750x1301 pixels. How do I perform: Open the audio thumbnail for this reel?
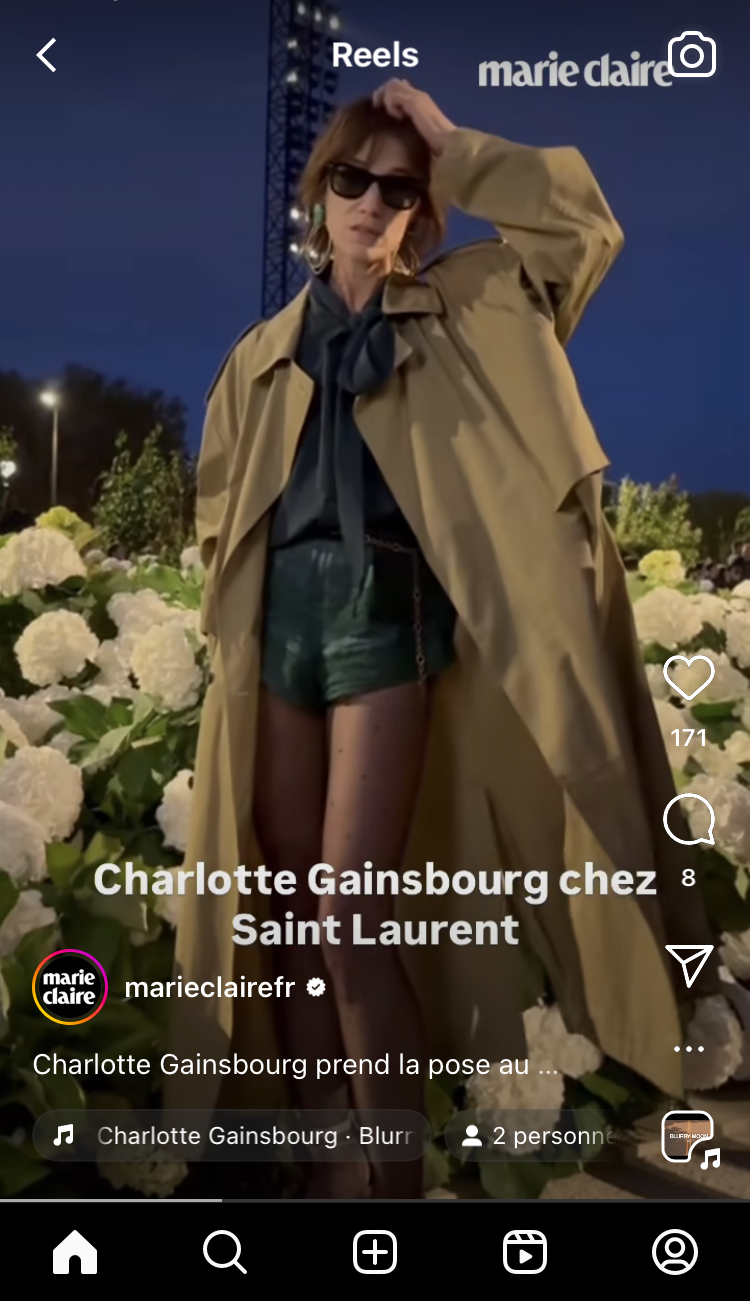[689, 1137]
